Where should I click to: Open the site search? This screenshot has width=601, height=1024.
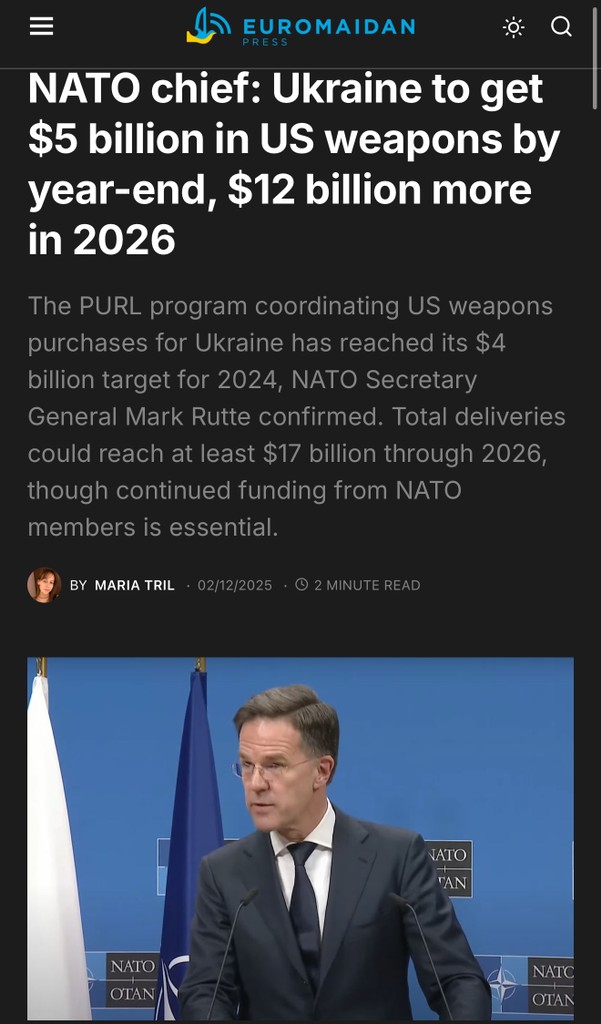562,27
